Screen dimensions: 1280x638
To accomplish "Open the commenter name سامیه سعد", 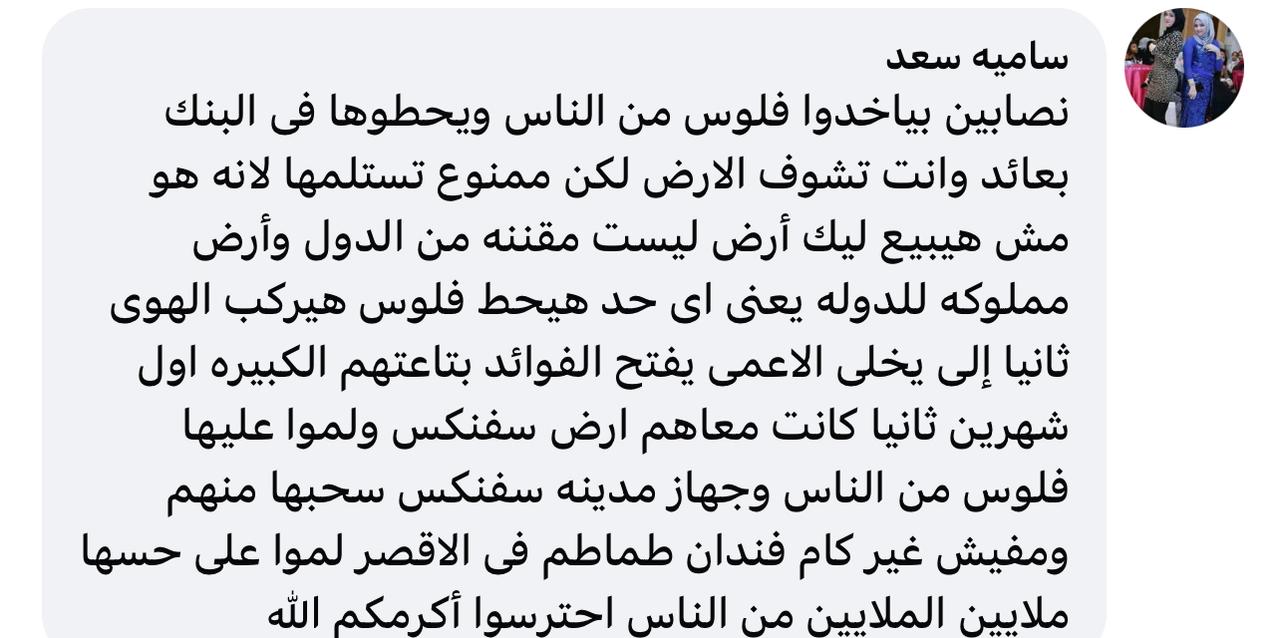I will [x=977, y=57].
